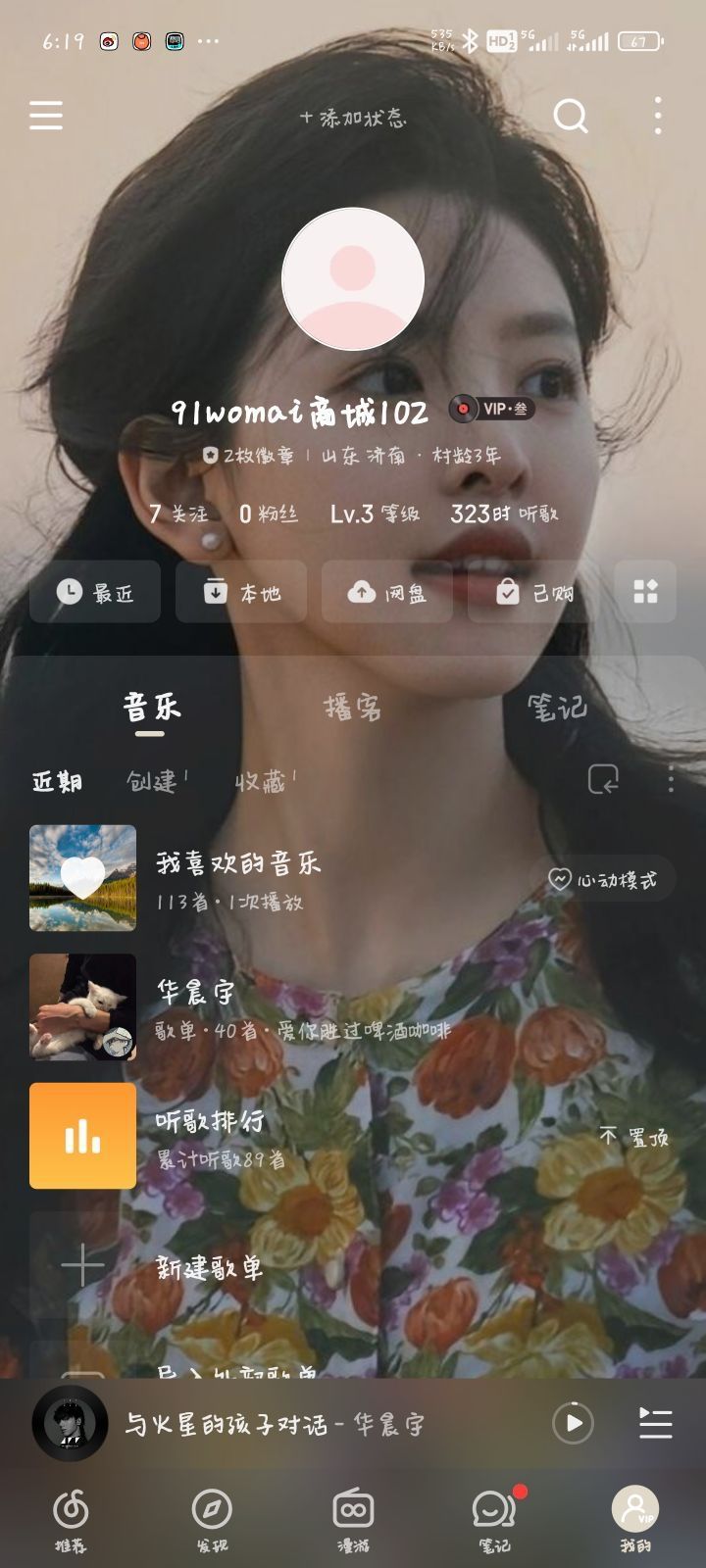This screenshot has width=706, height=1568.
Task: Open the 最近 recent plays shortcut
Action: point(95,592)
